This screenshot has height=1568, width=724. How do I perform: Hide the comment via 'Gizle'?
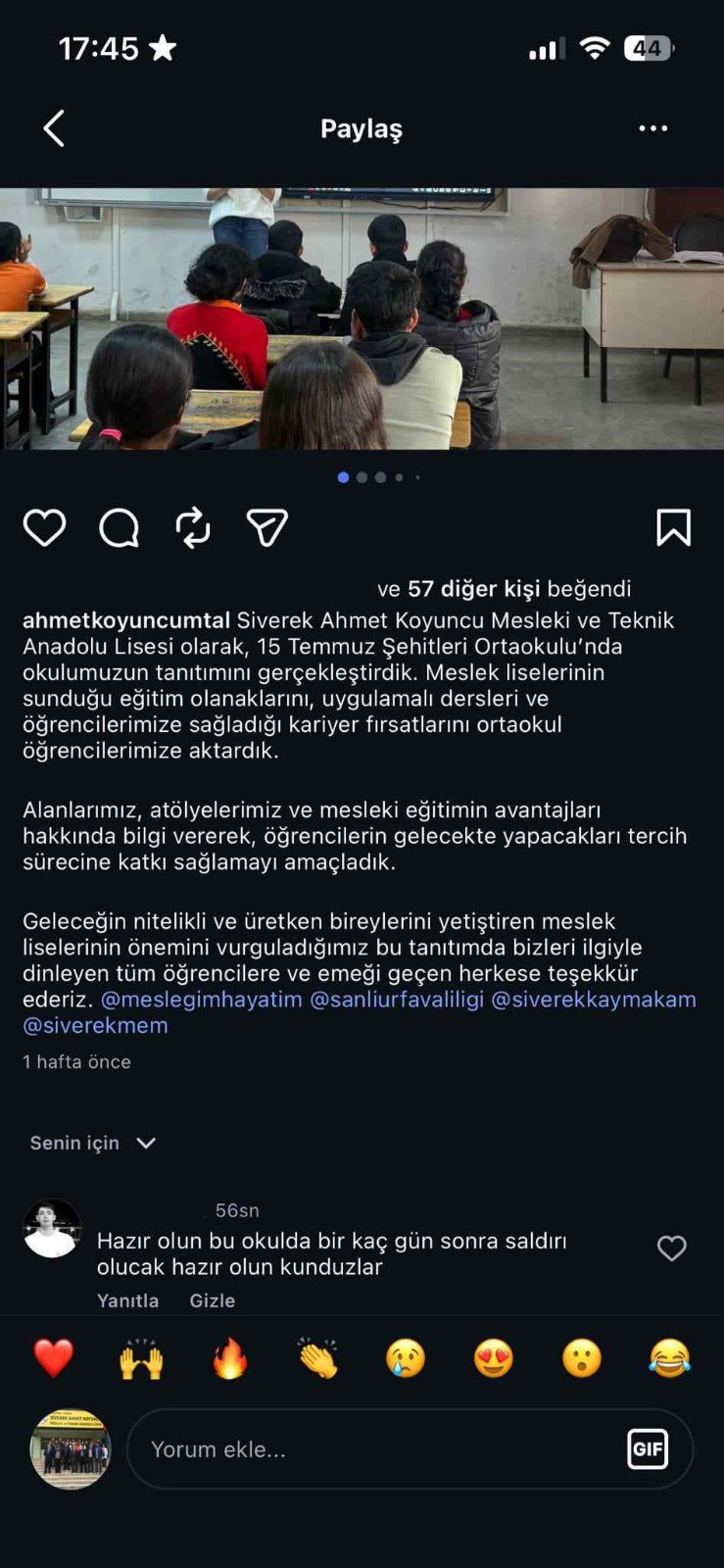213,1300
